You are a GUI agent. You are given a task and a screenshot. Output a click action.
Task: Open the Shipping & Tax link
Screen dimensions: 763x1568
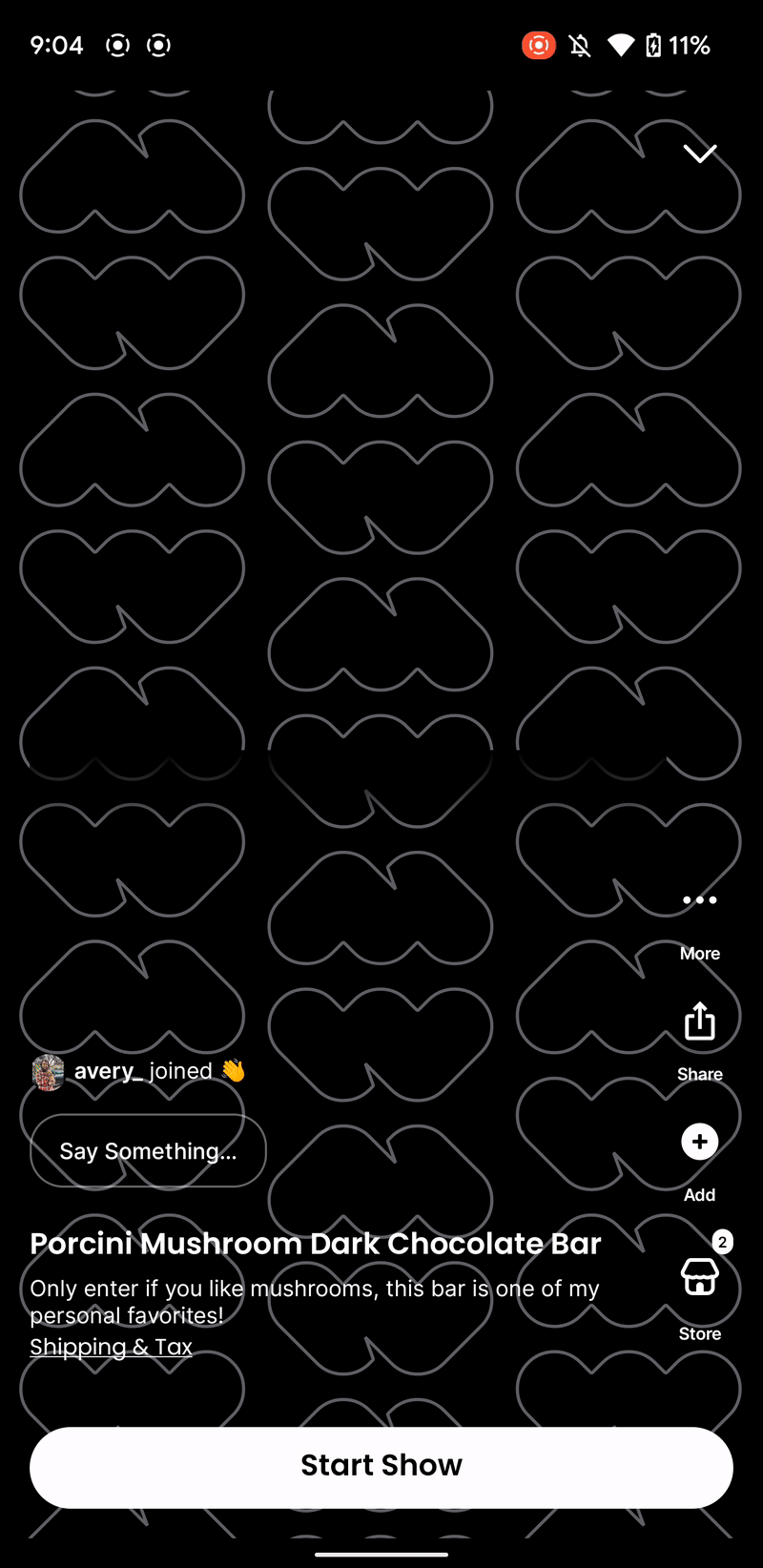pos(112,1347)
